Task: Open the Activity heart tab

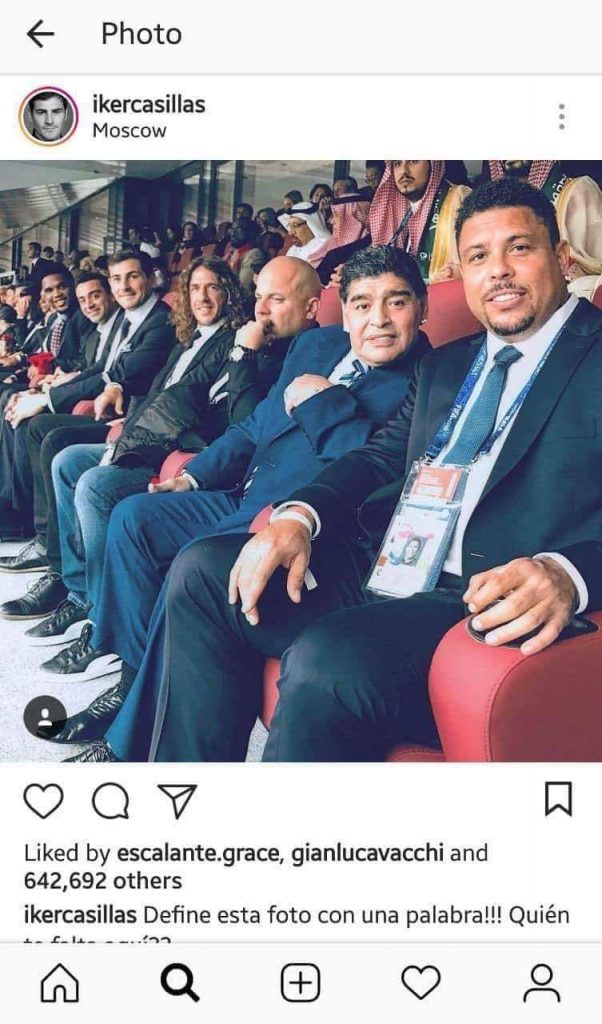Action: 420,983
